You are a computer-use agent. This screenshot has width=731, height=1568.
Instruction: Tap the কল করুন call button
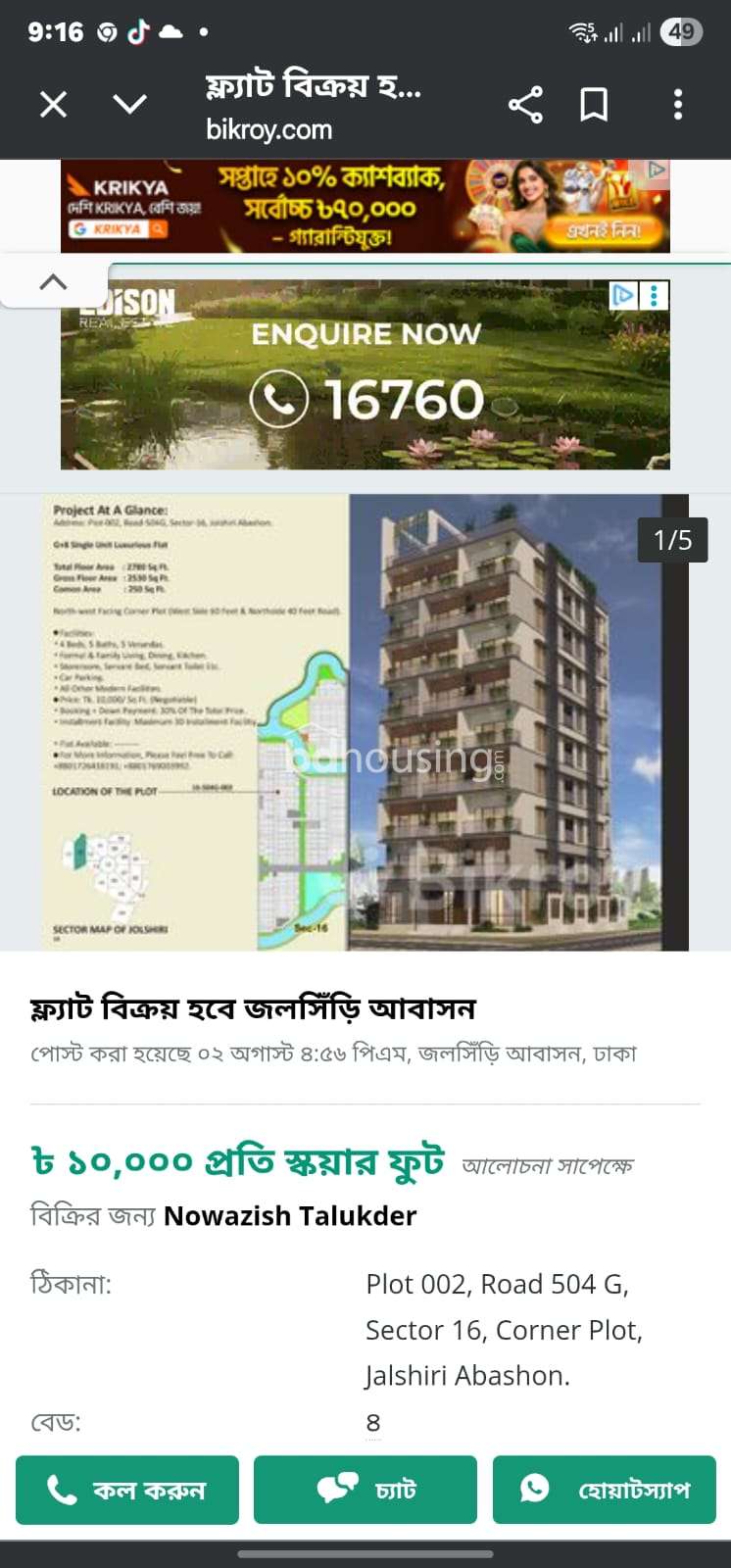[127, 1490]
